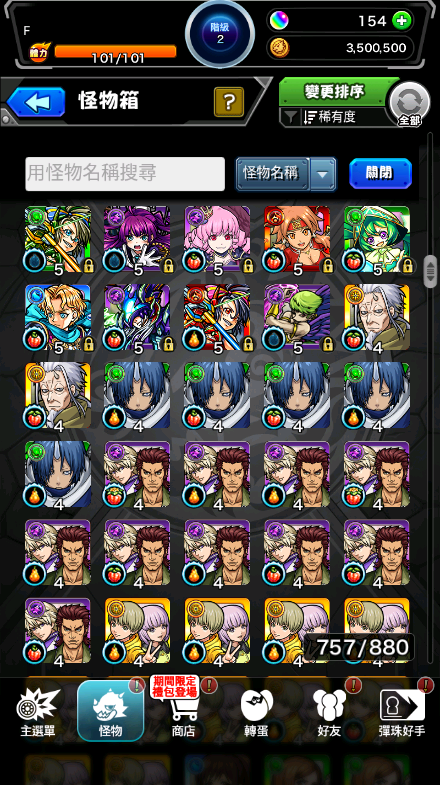The image size is (440, 785).
Task: Select the orange-haired monster on red background
Action: coord(297,239)
